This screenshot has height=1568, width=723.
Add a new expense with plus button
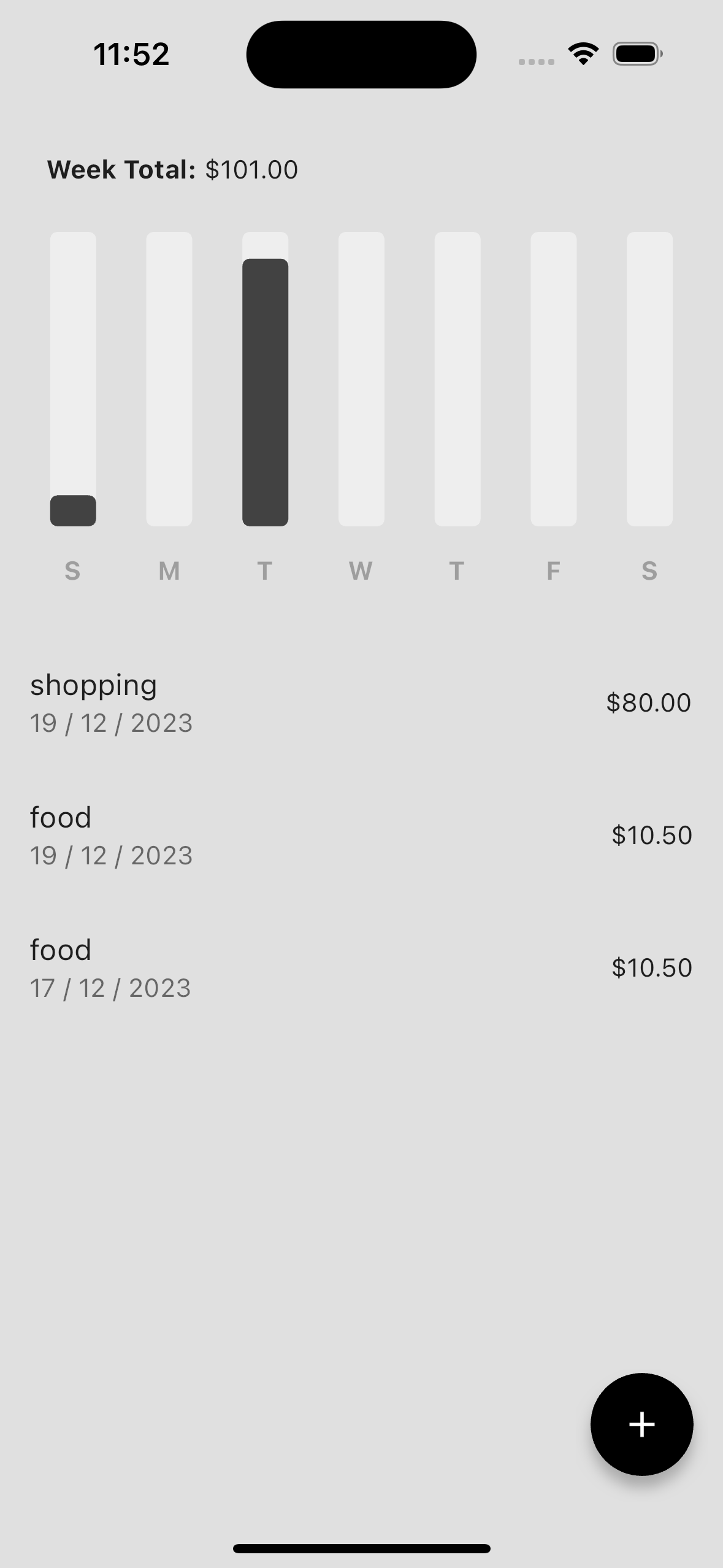[641, 1424]
